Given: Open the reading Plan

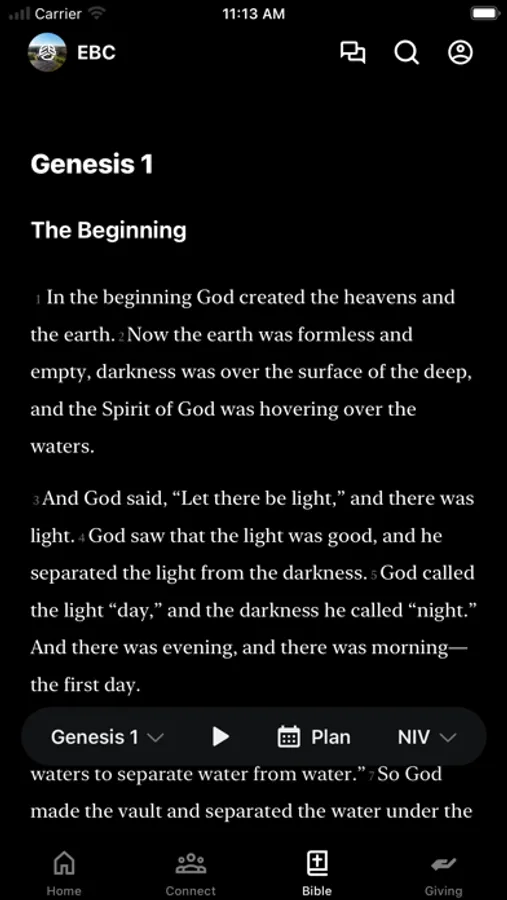Looking at the screenshot, I should pos(314,737).
